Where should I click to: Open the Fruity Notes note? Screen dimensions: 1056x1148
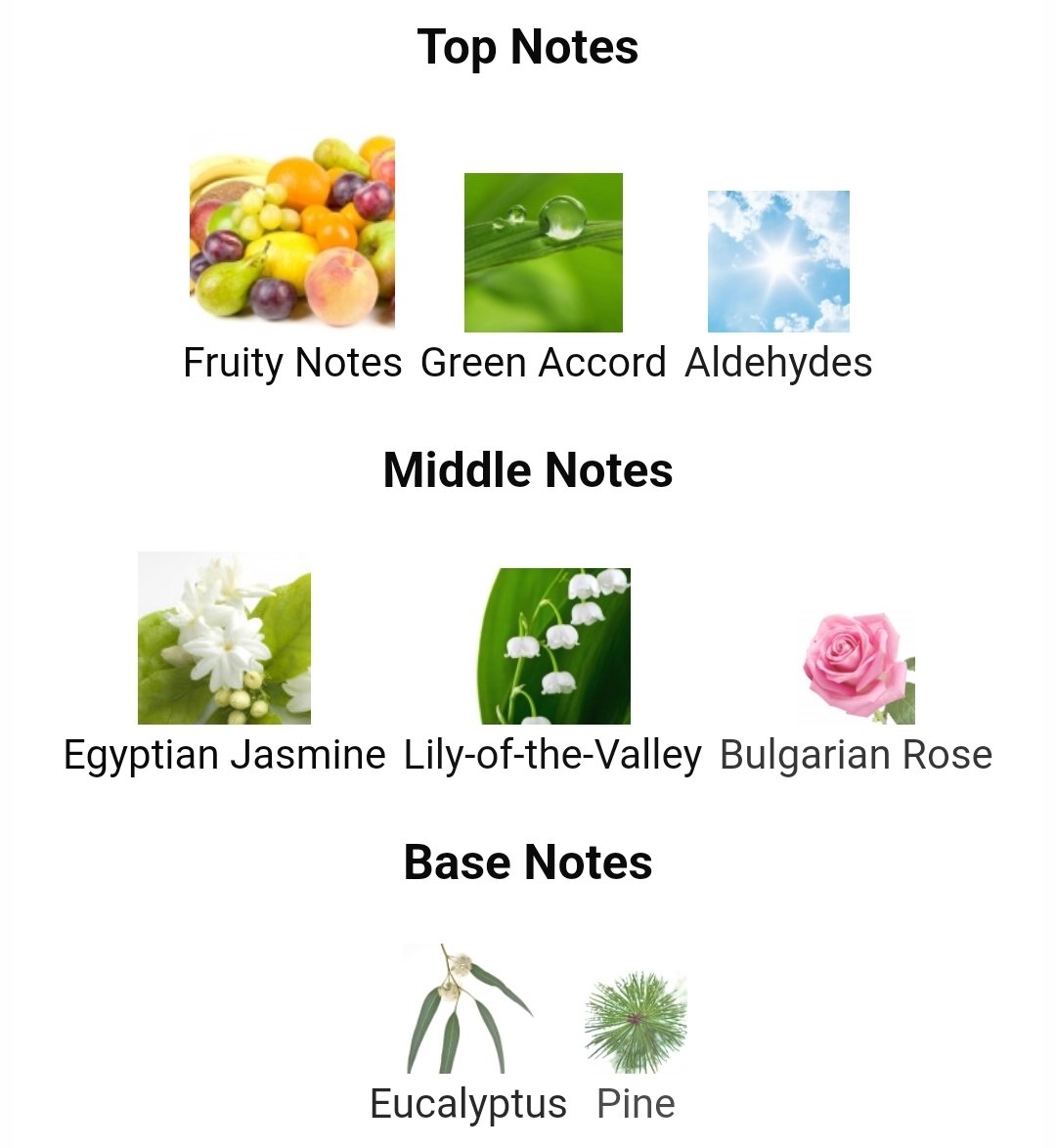point(292,233)
